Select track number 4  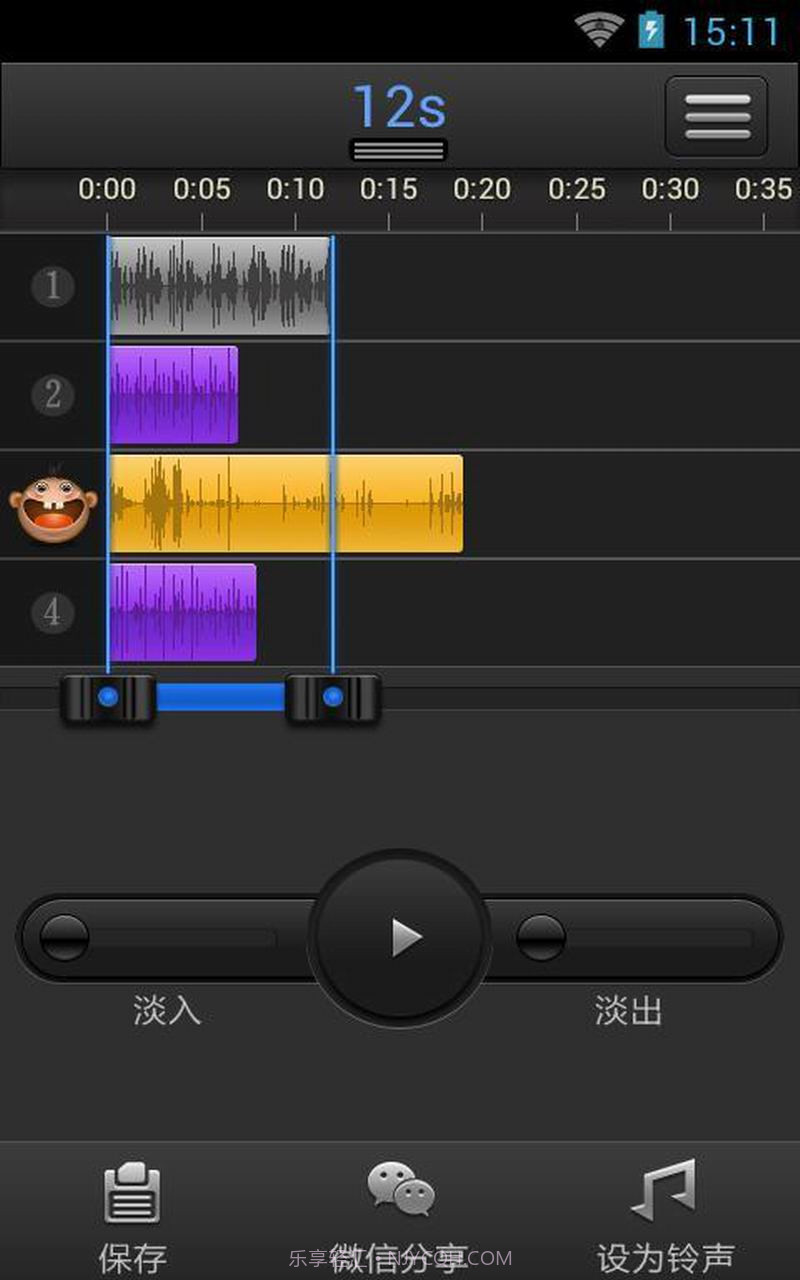pos(52,612)
